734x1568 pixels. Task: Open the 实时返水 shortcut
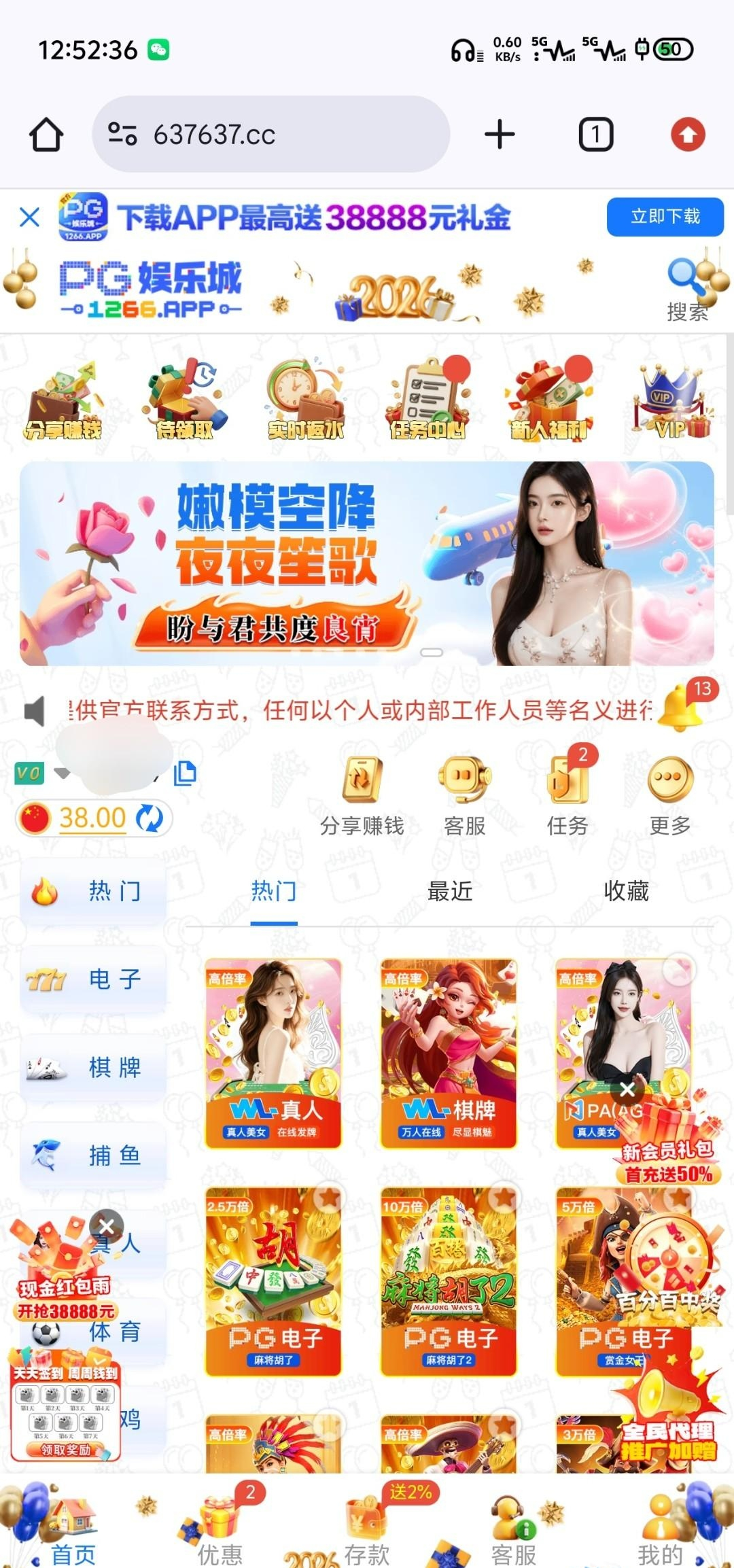(x=305, y=400)
